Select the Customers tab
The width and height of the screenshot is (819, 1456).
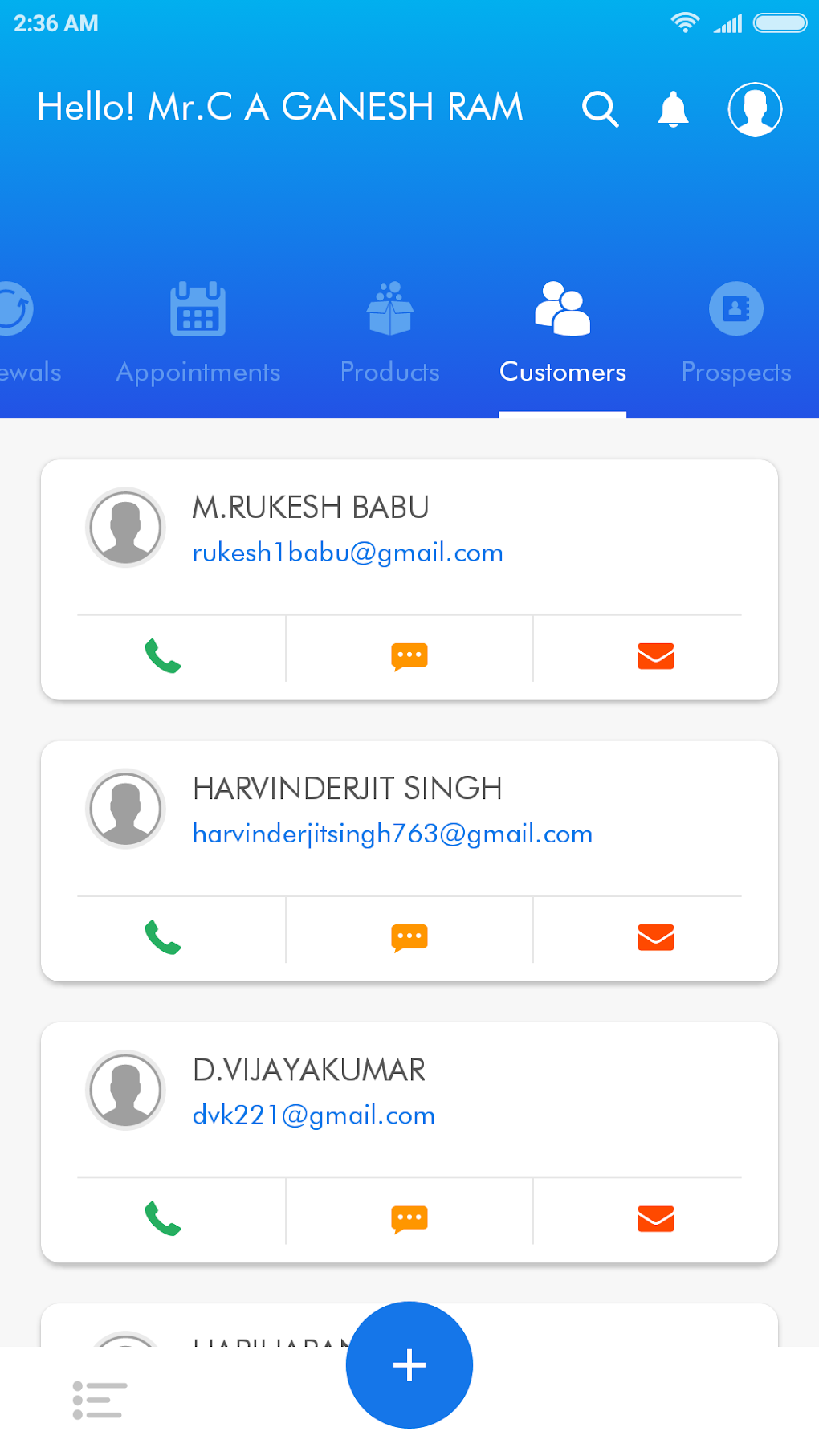coord(563,334)
